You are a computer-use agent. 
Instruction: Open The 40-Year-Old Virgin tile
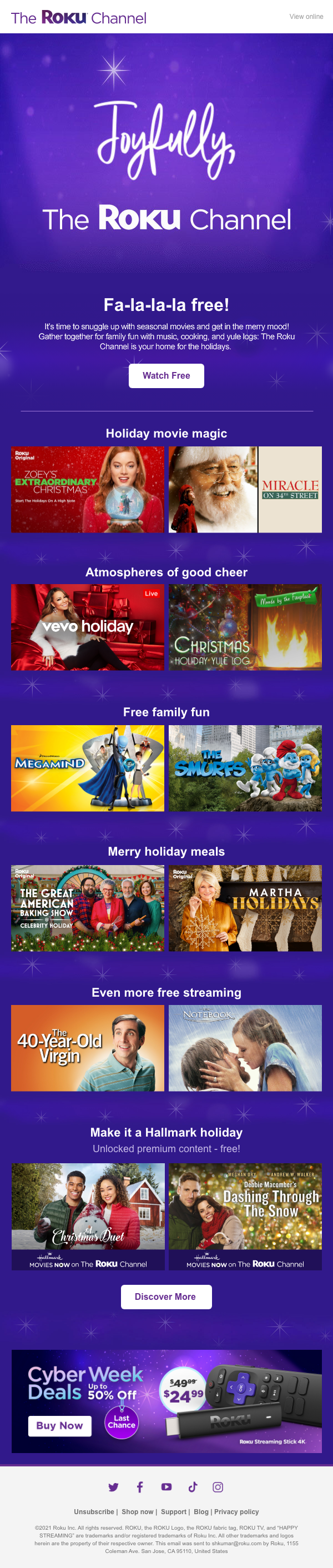pos(88,1048)
